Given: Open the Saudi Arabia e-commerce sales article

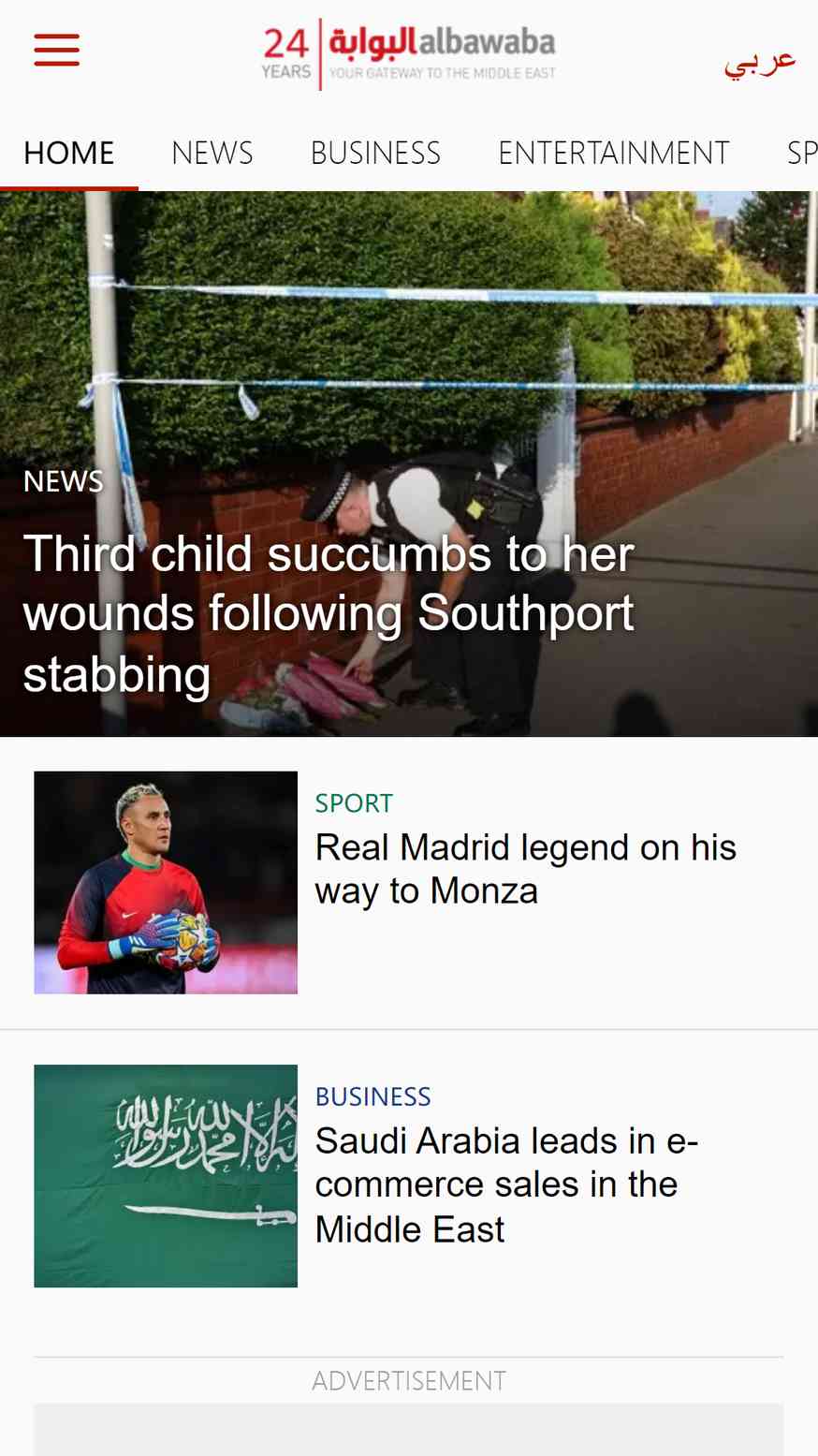Looking at the screenshot, I should pos(506,1184).
